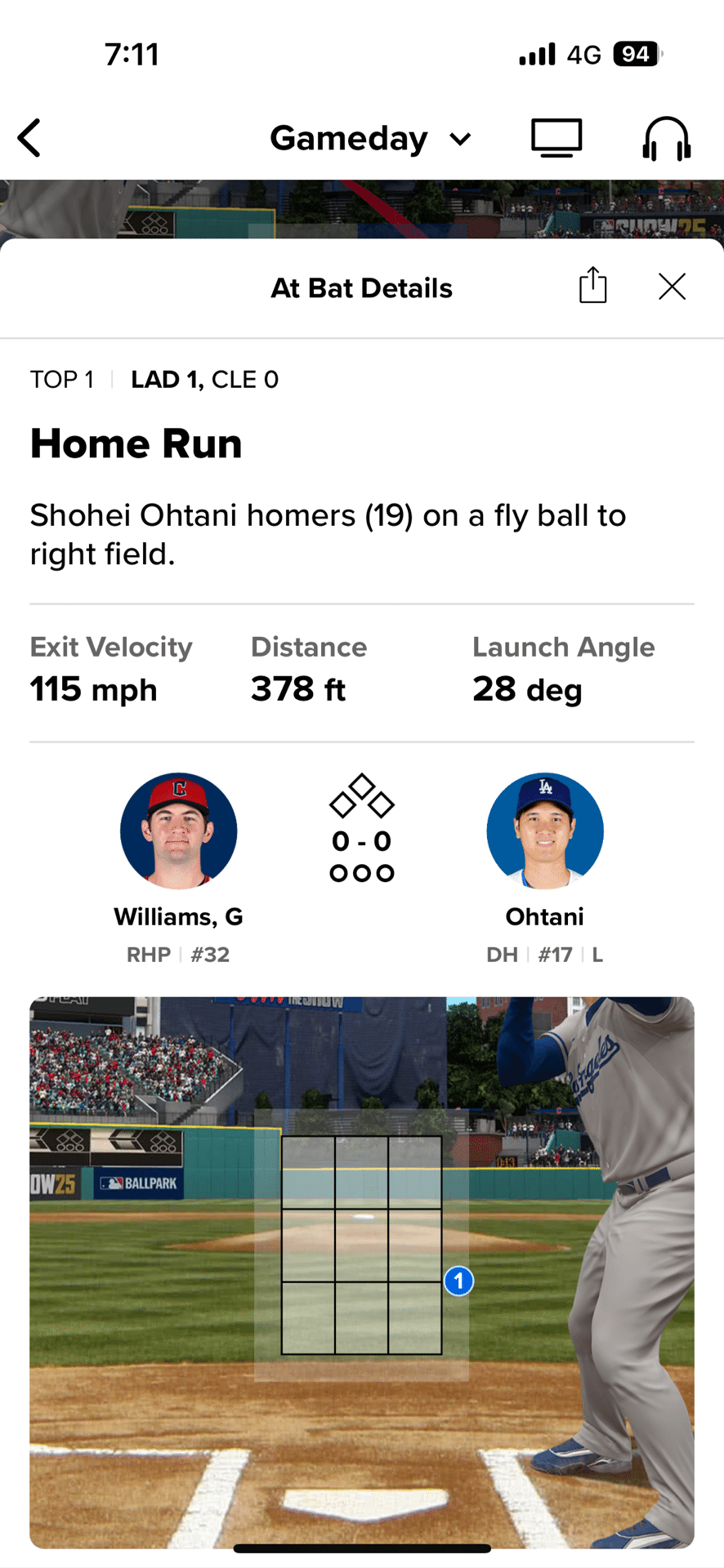Open audio with the headphones icon
This screenshot has height=1568, width=724.
(667, 138)
